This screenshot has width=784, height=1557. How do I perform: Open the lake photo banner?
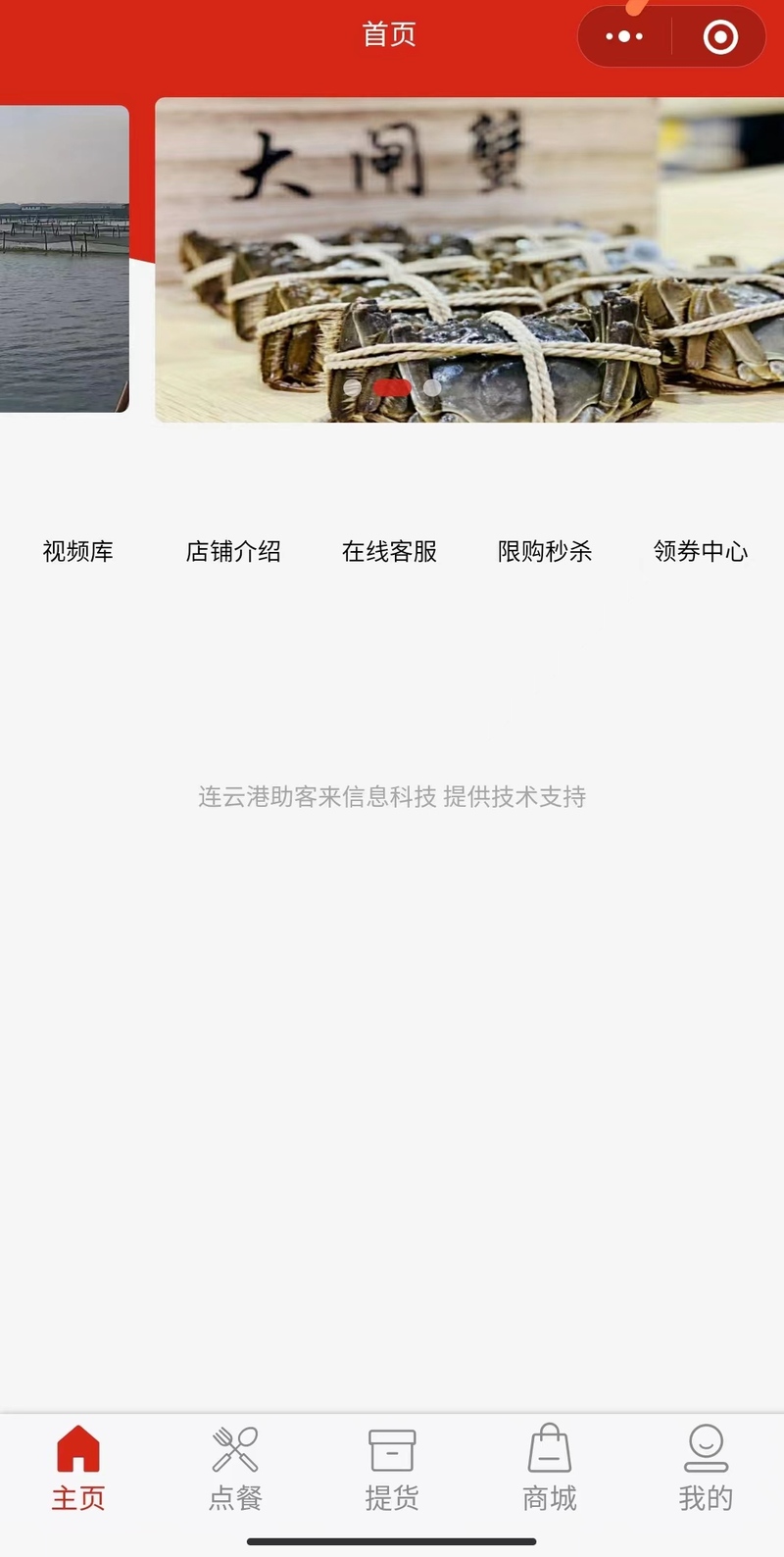click(65, 259)
